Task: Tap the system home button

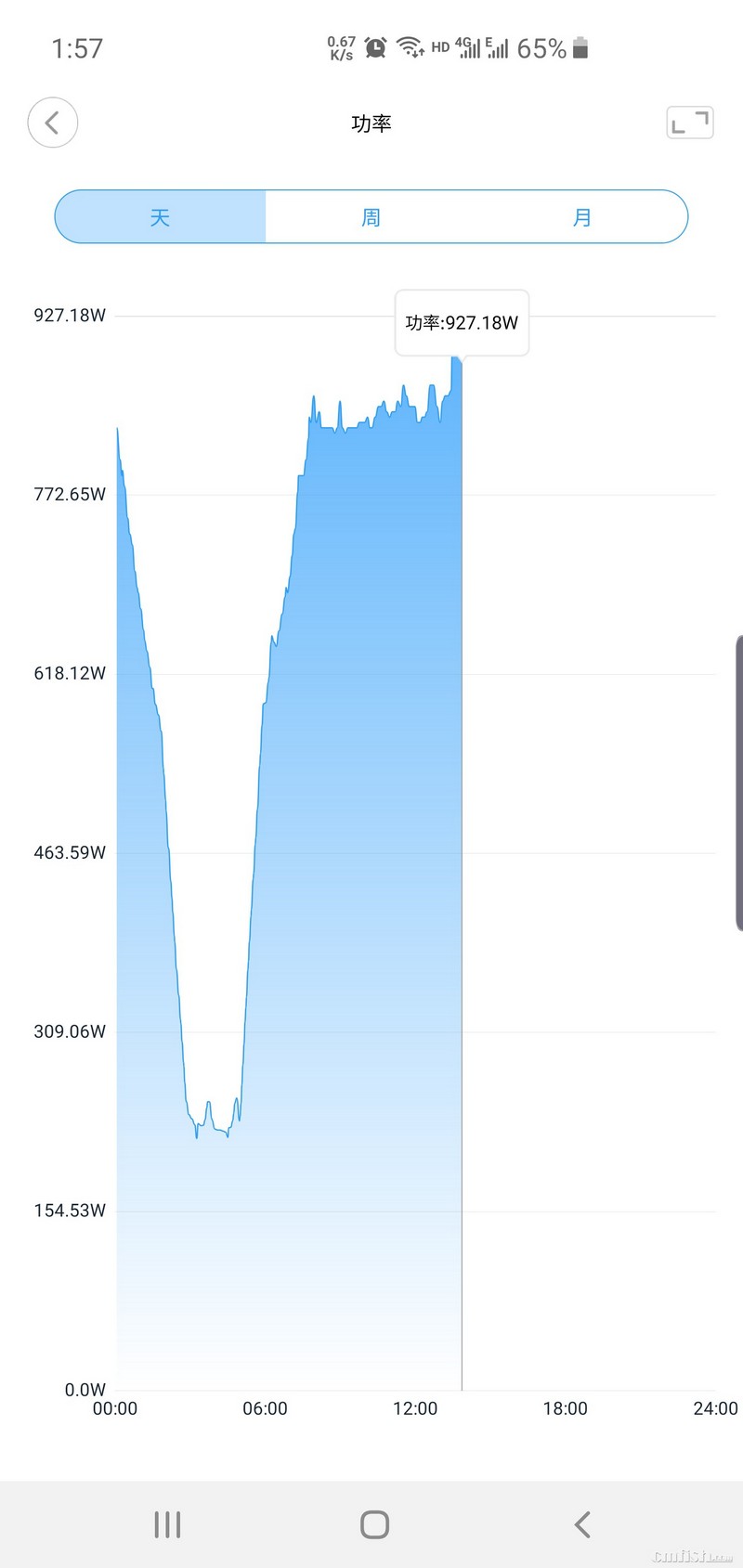Action: click(x=374, y=1524)
